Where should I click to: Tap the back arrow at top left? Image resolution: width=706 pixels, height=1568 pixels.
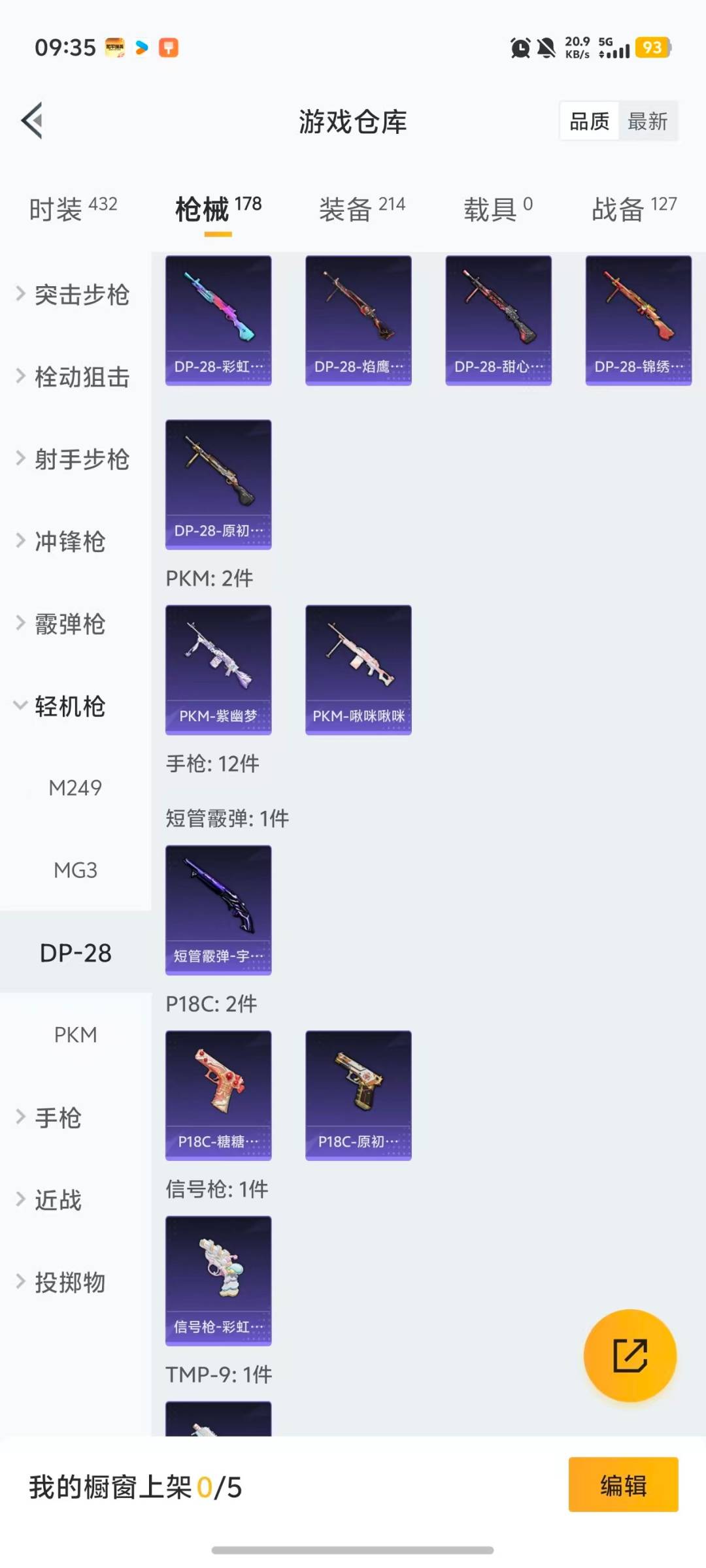tap(32, 122)
